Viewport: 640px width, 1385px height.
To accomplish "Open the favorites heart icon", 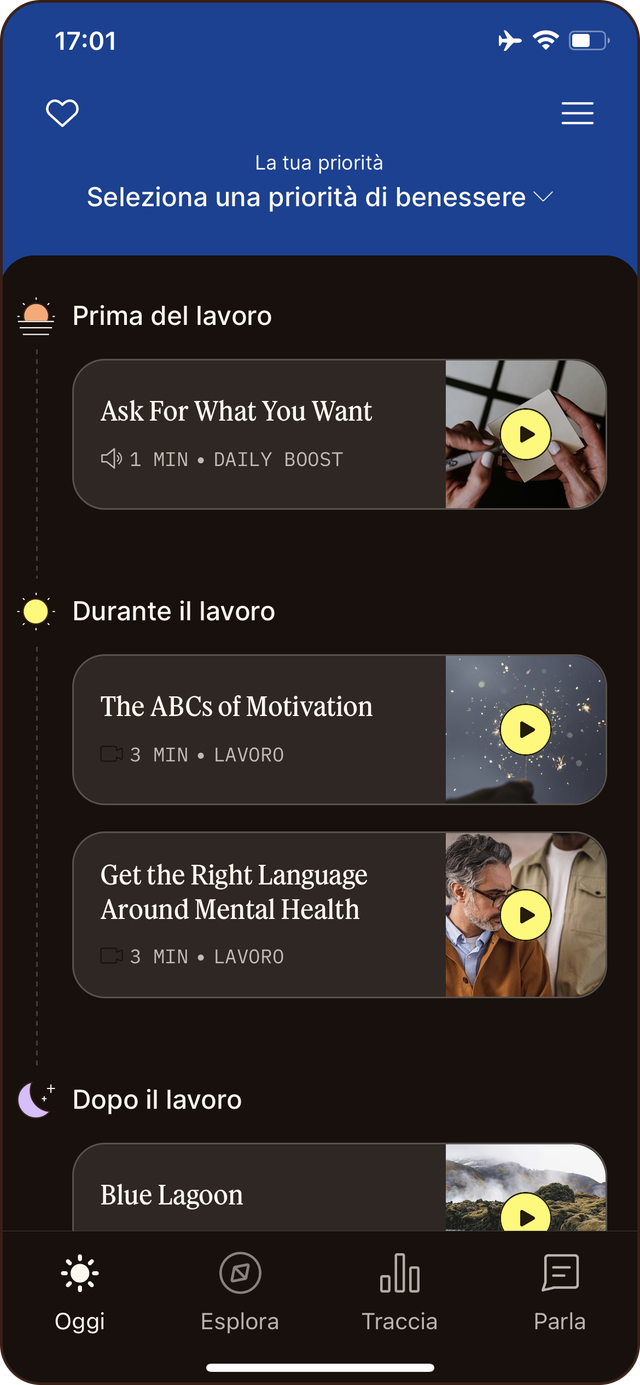I will pyautogui.click(x=62, y=113).
